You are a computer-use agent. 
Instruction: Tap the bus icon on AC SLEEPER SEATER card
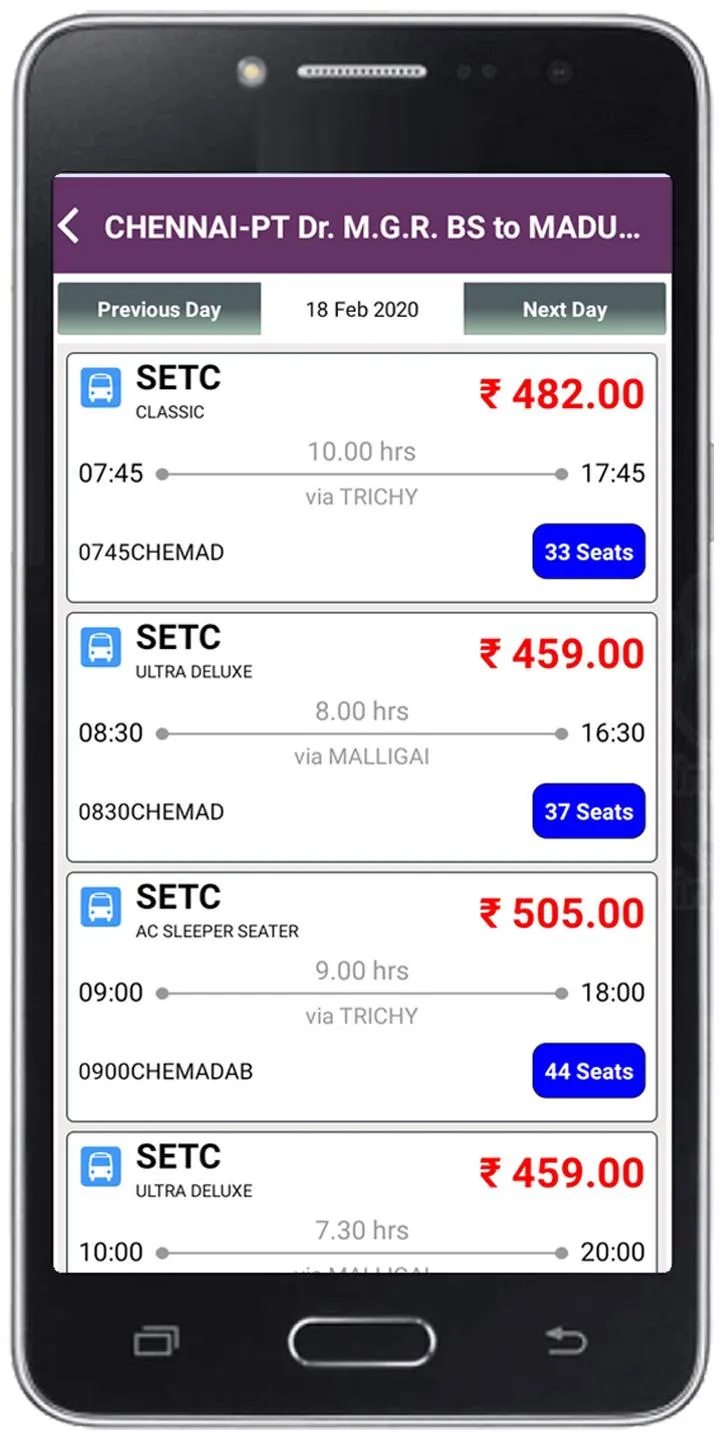click(101, 907)
